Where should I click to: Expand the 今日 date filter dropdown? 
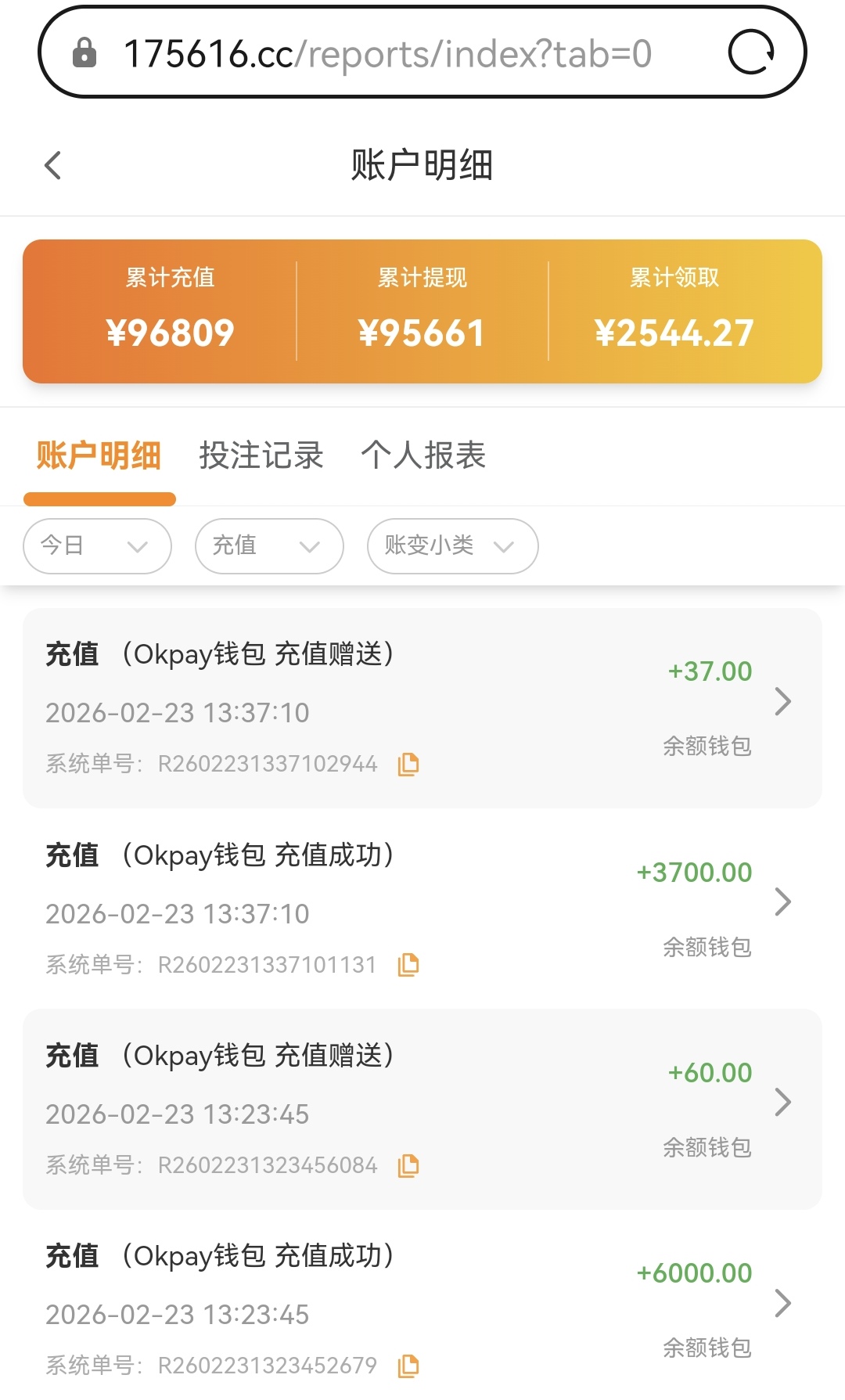point(97,545)
